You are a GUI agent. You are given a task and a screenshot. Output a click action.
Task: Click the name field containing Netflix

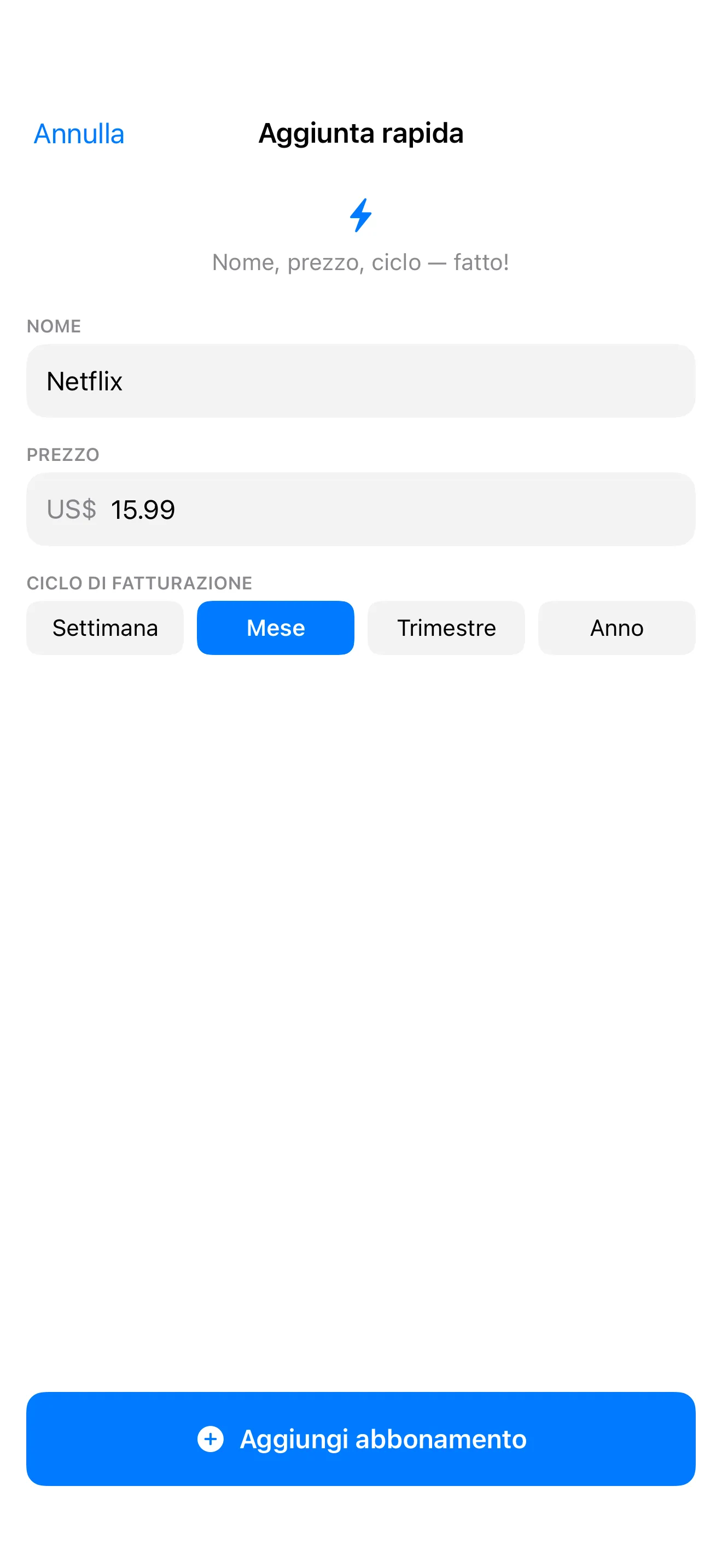pos(360,381)
